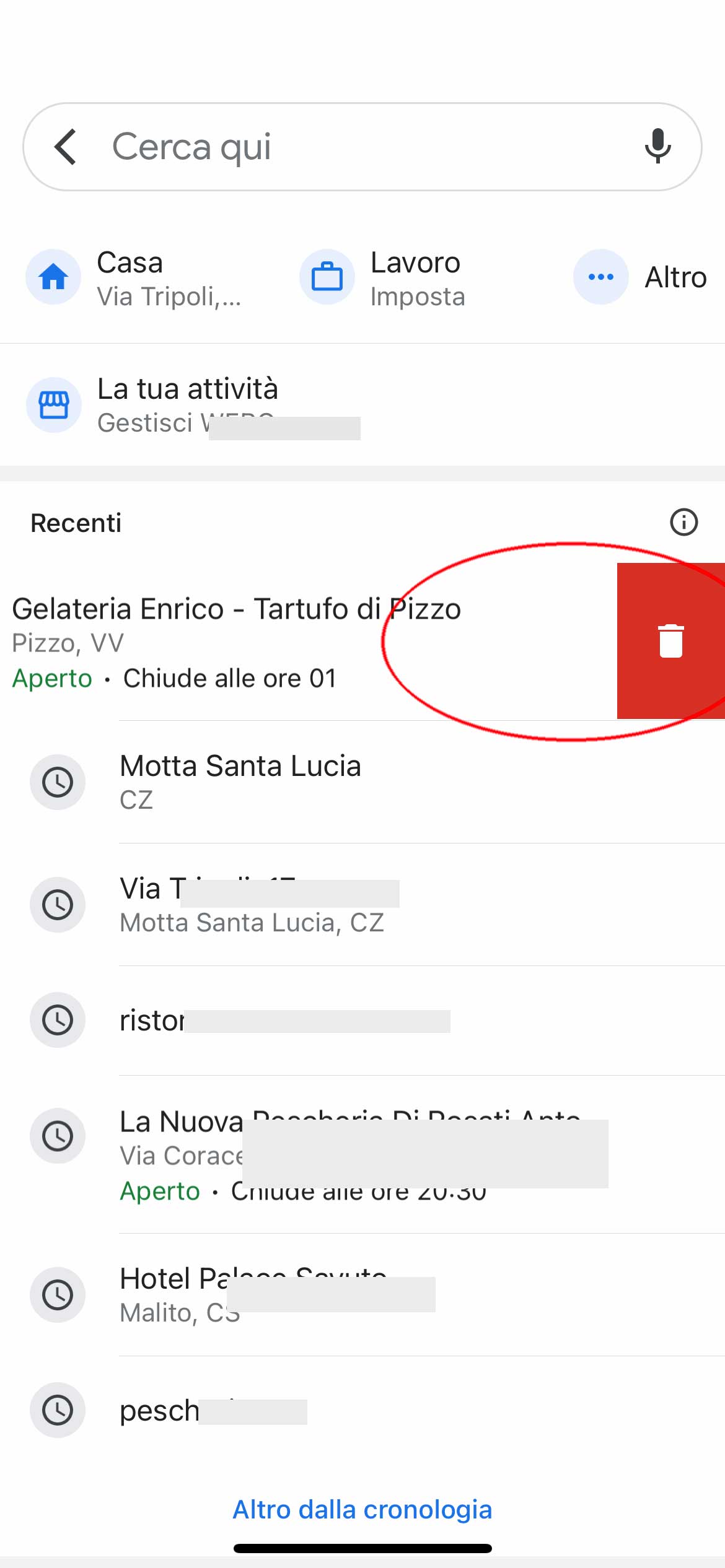Open the Casa home shortcut
The width and height of the screenshot is (725, 1568).
[x=136, y=277]
